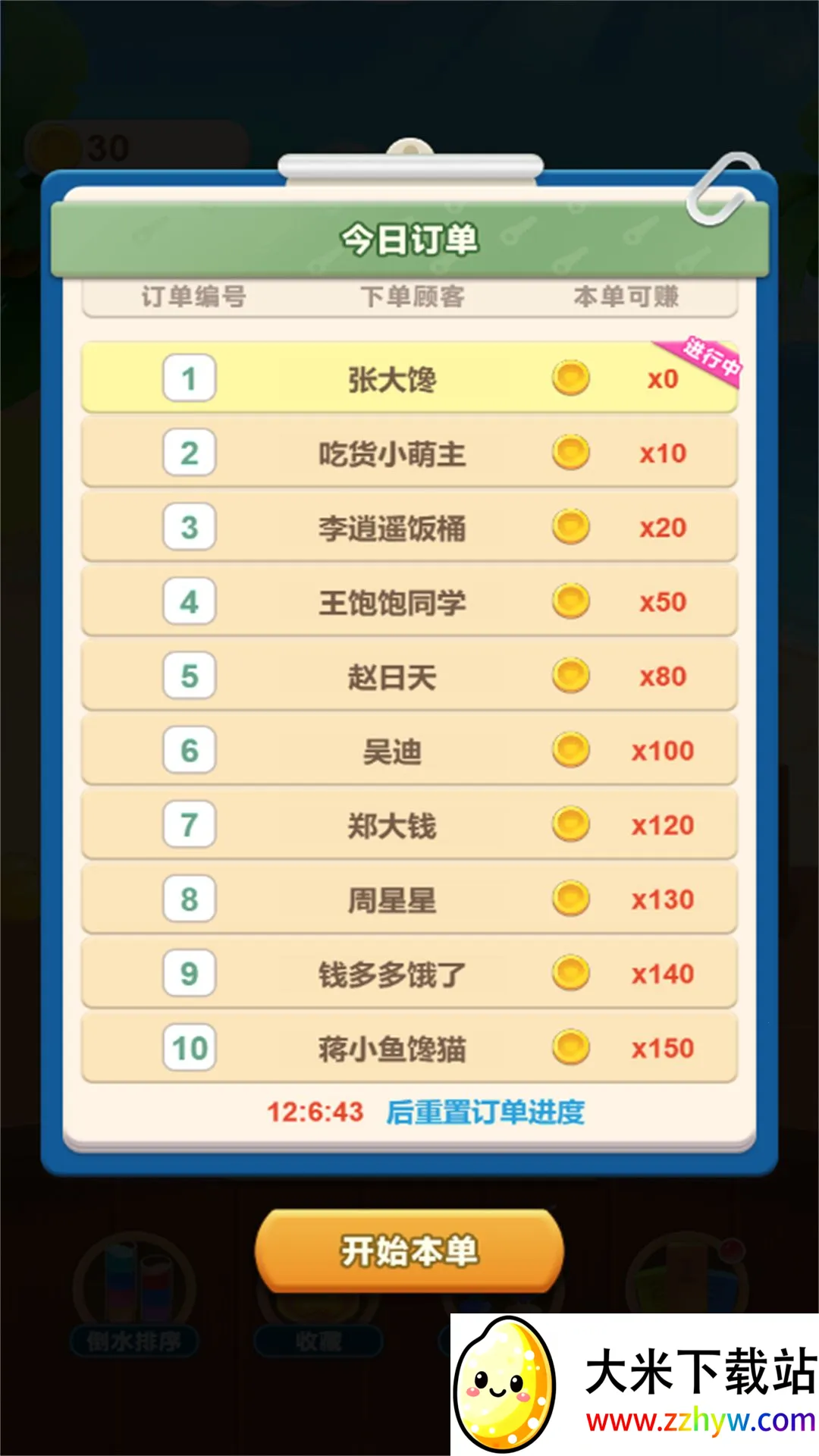Screen dimensions: 819x1456
Task: Select 钱多多饿了's order row
Action: coord(408,973)
